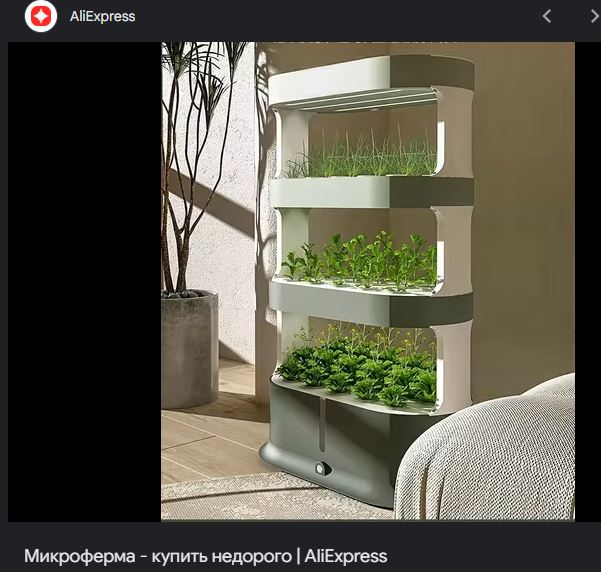Open the Микроферма page title link

[x=206, y=556]
